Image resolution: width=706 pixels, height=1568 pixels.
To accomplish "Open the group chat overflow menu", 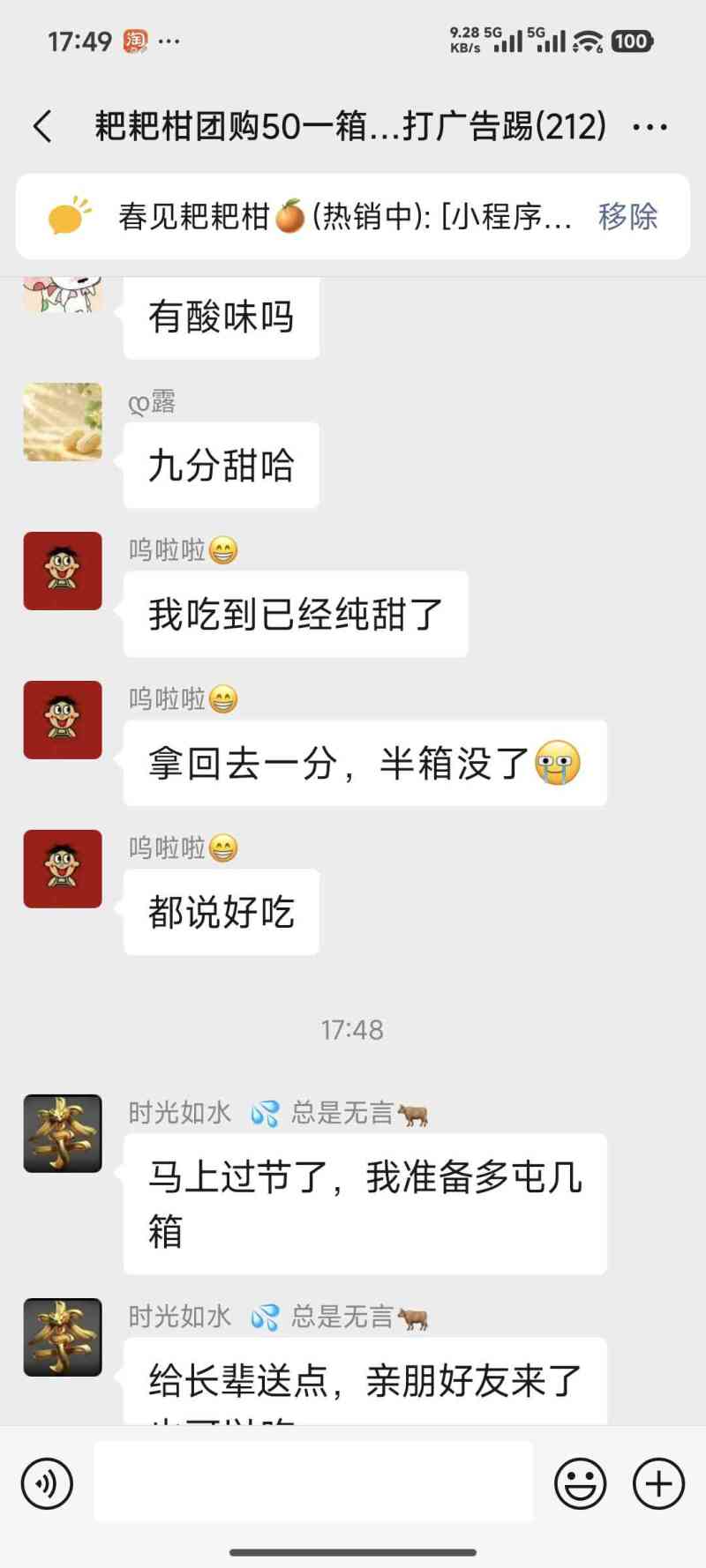I will click(x=650, y=127).
